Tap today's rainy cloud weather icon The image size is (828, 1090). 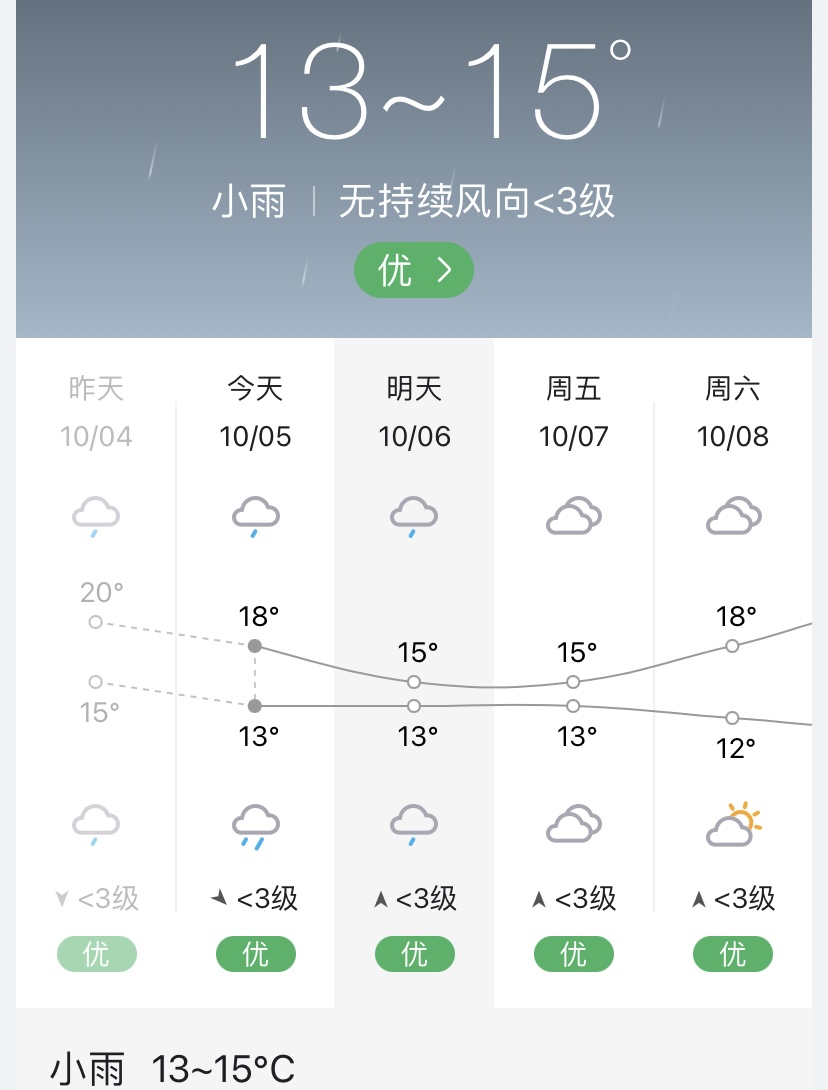pos(256,515)
